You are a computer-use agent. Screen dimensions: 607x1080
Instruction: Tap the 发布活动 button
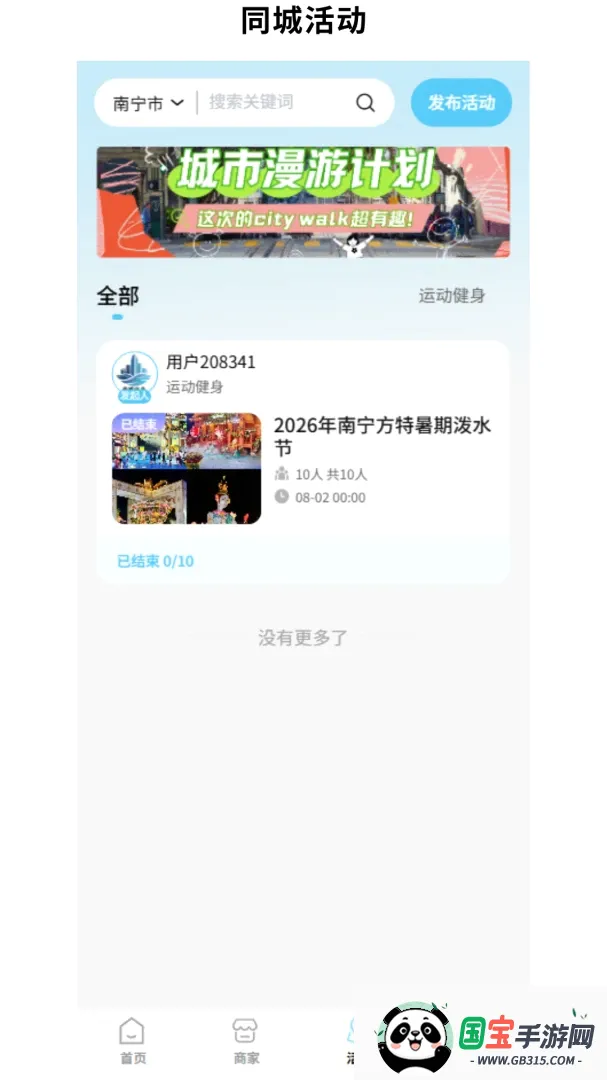pos(461,103)
